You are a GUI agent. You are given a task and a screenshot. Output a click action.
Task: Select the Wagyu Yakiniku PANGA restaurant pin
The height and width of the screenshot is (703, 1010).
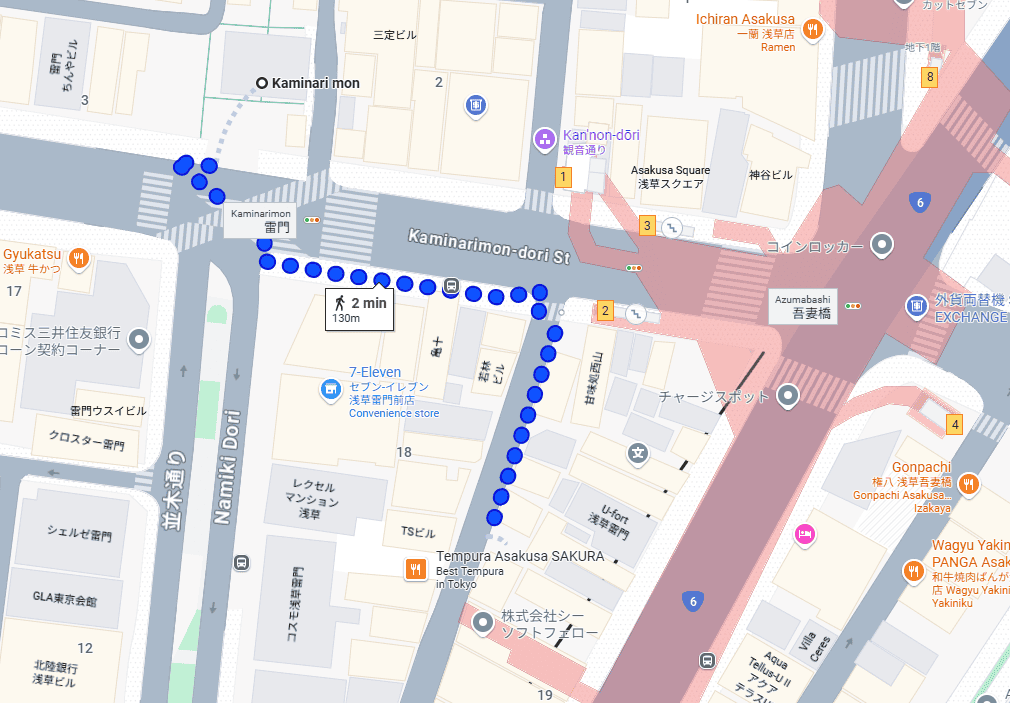click(913, 572)
